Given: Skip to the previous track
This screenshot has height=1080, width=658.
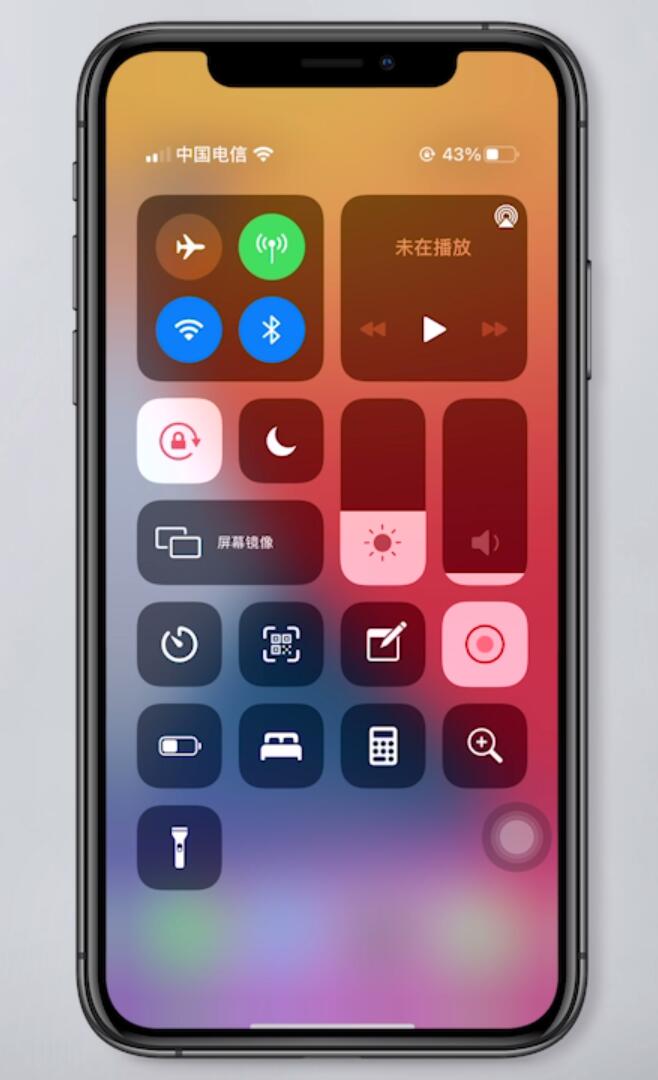Looking at the screenshot, I should [x=373, y=329].
